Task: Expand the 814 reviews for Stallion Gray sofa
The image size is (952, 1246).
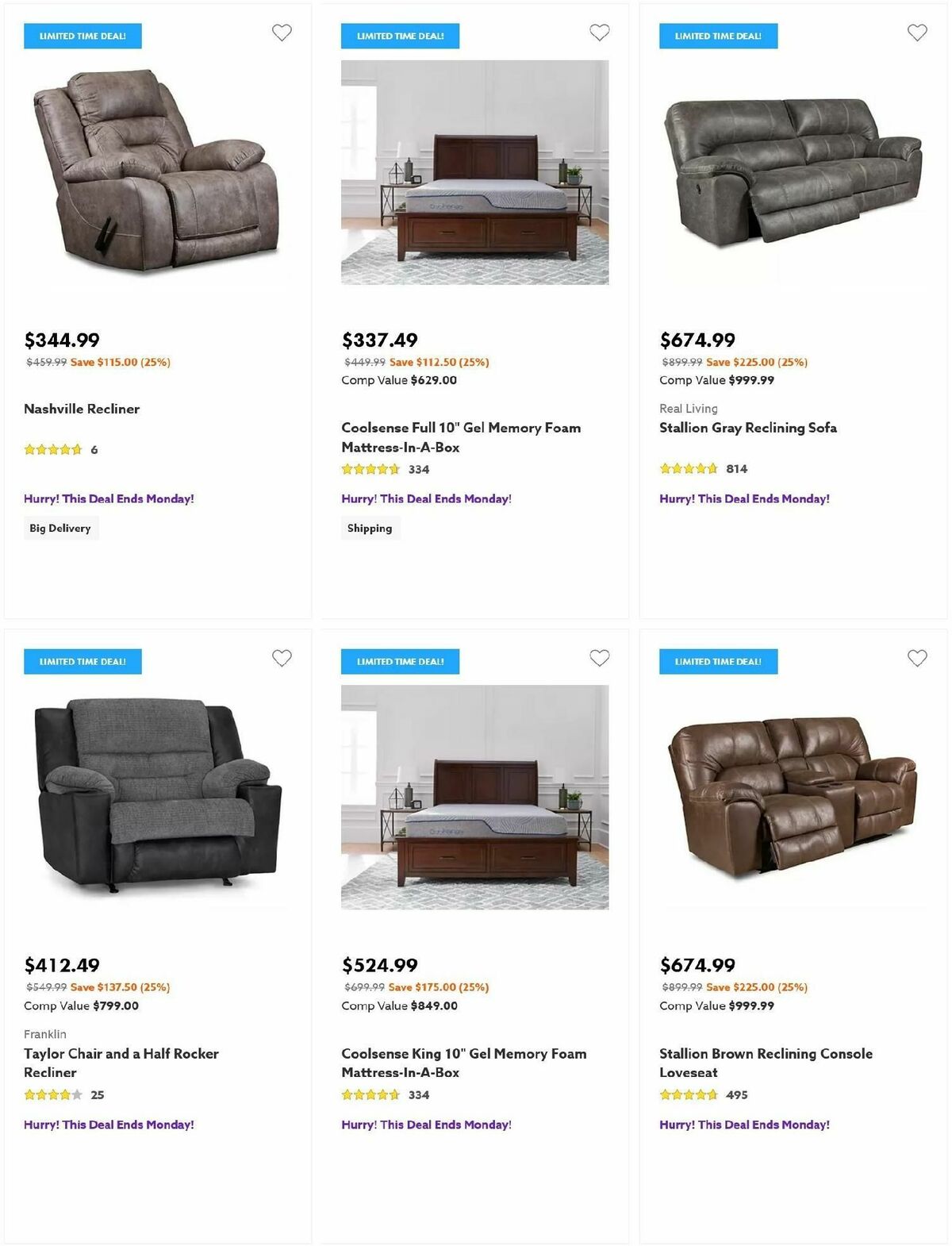Action: [736, 469]
